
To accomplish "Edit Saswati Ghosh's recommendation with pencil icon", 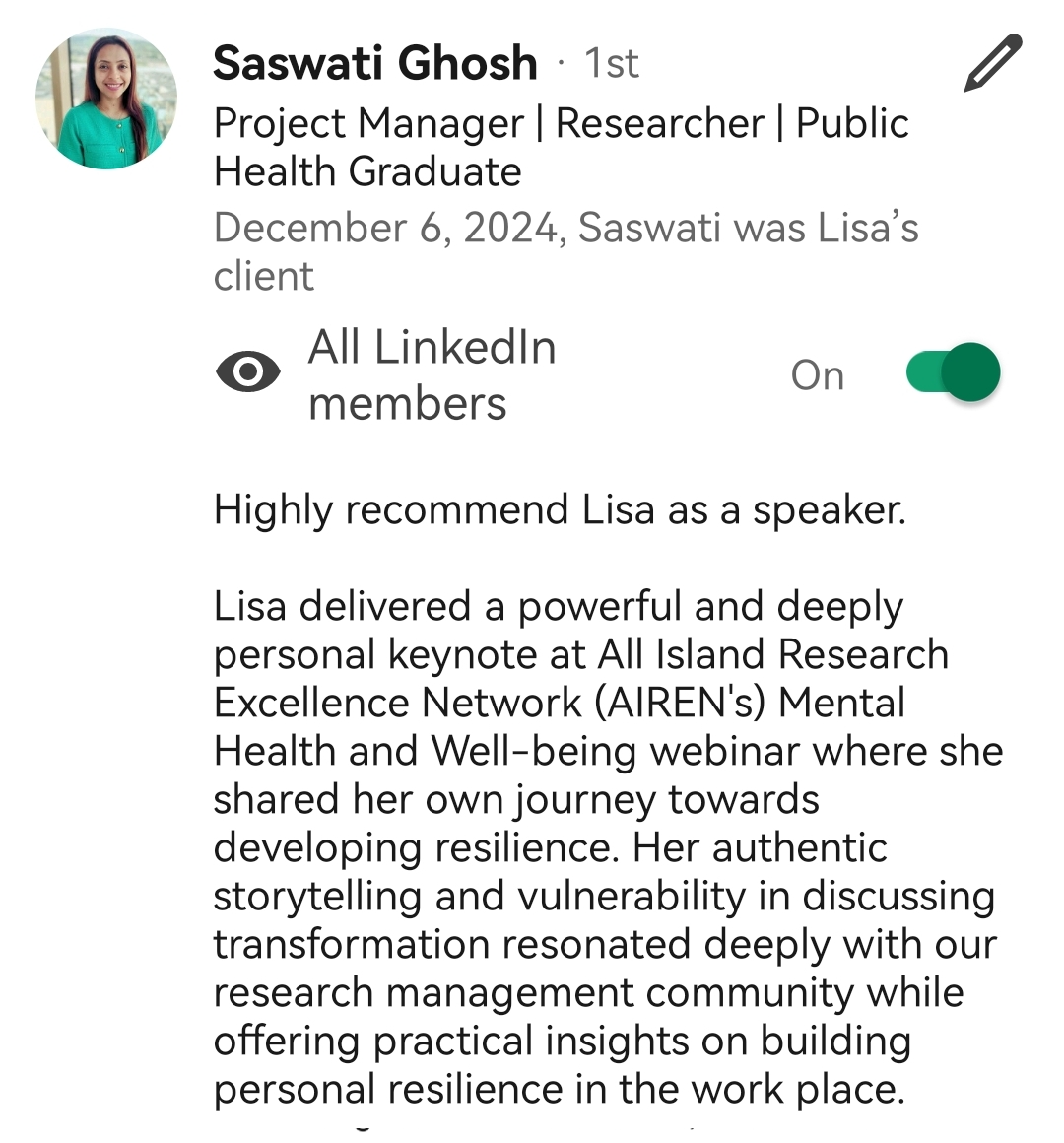I will (993, 64).
